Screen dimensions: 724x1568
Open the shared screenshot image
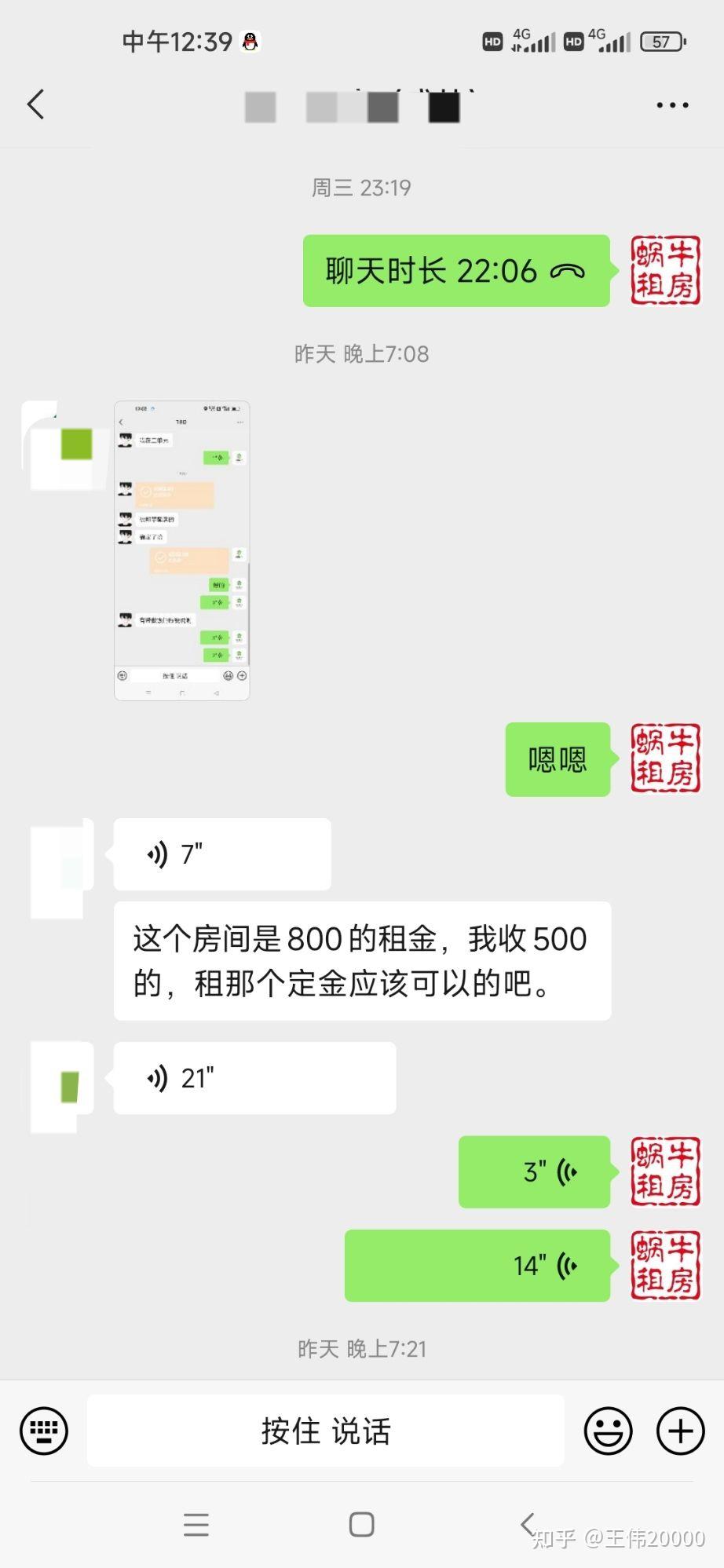(x=181, y=550)
